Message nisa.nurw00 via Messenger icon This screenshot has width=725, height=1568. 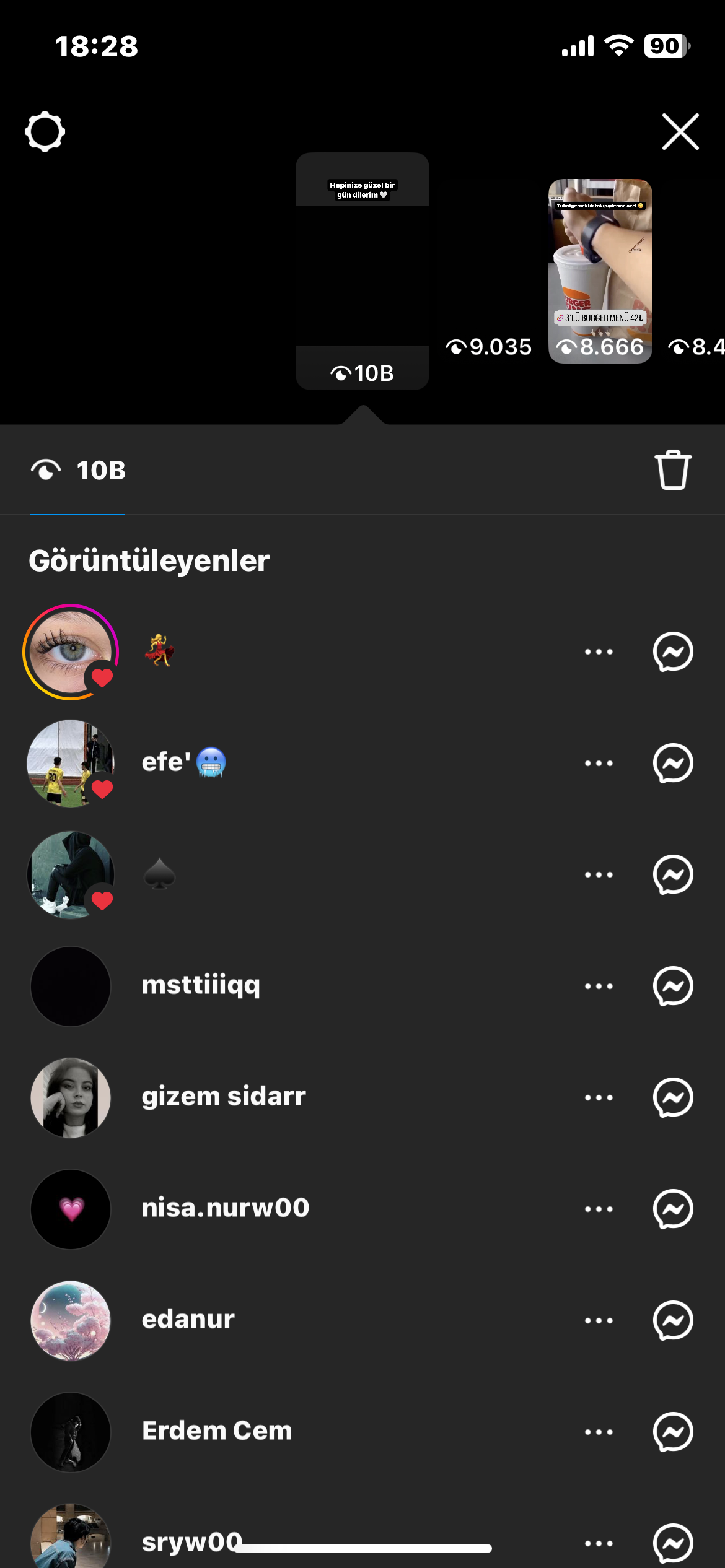673,1209
